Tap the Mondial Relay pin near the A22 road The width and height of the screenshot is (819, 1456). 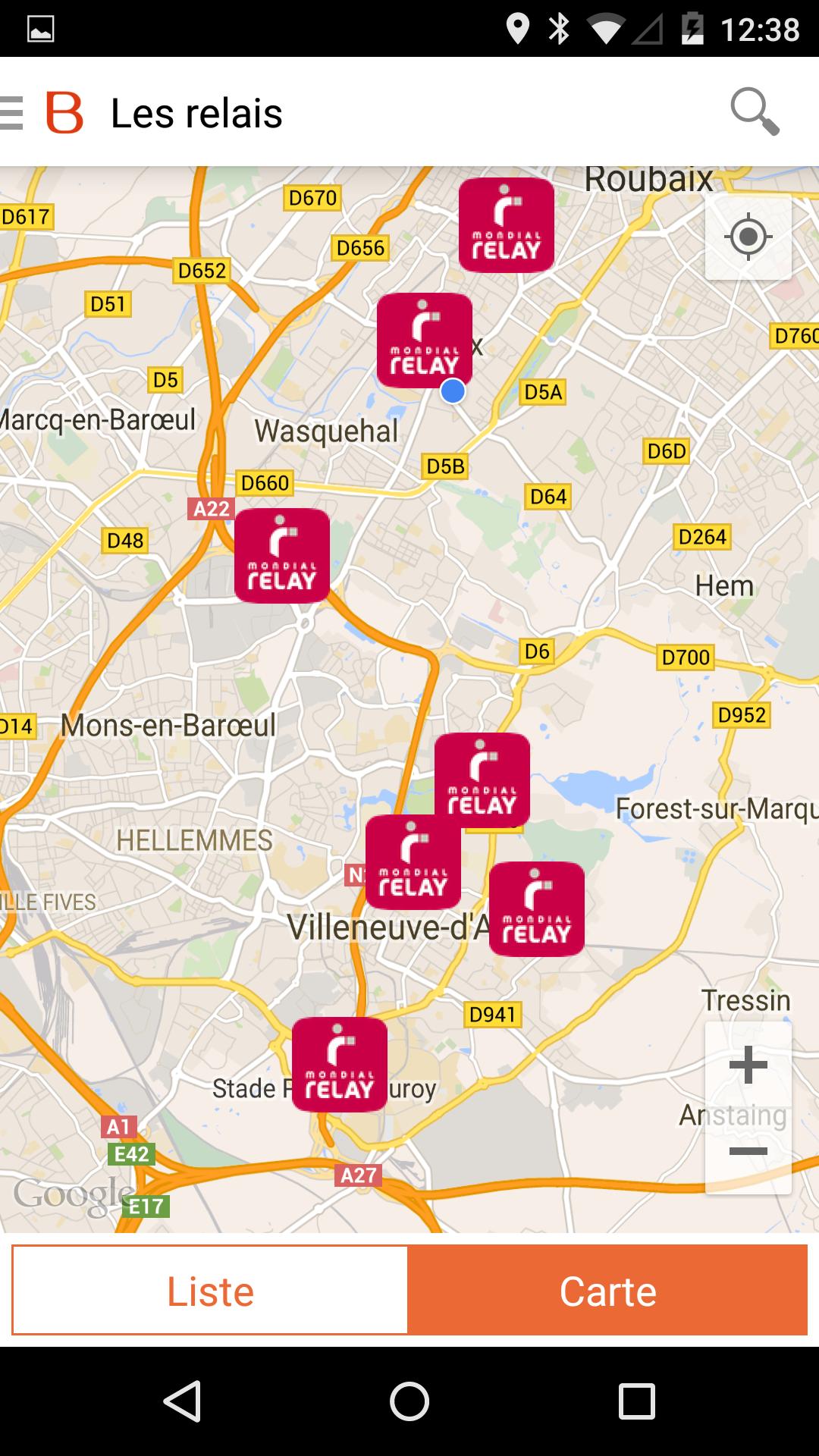point(283,556)
